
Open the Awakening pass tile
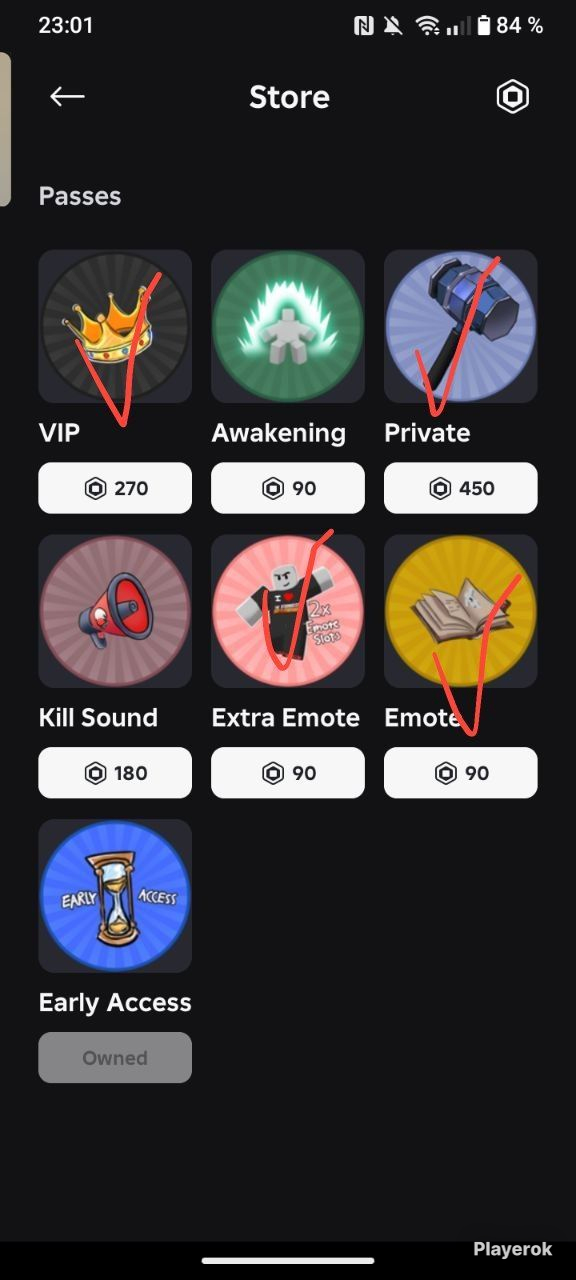(x=288, y=326)
